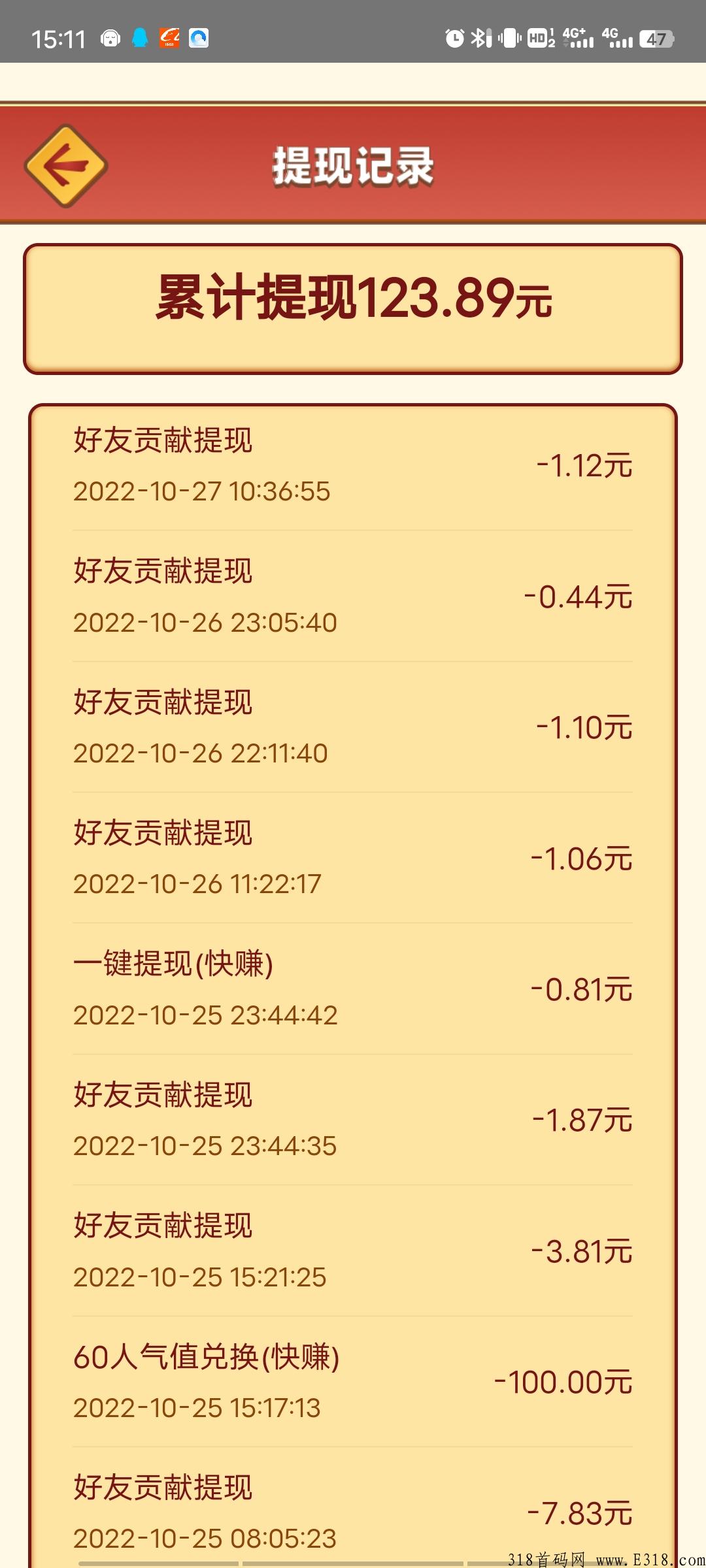The image size is (706, 1568).
Task: Go back using the yellow arrow button
Action: (66, 166)
